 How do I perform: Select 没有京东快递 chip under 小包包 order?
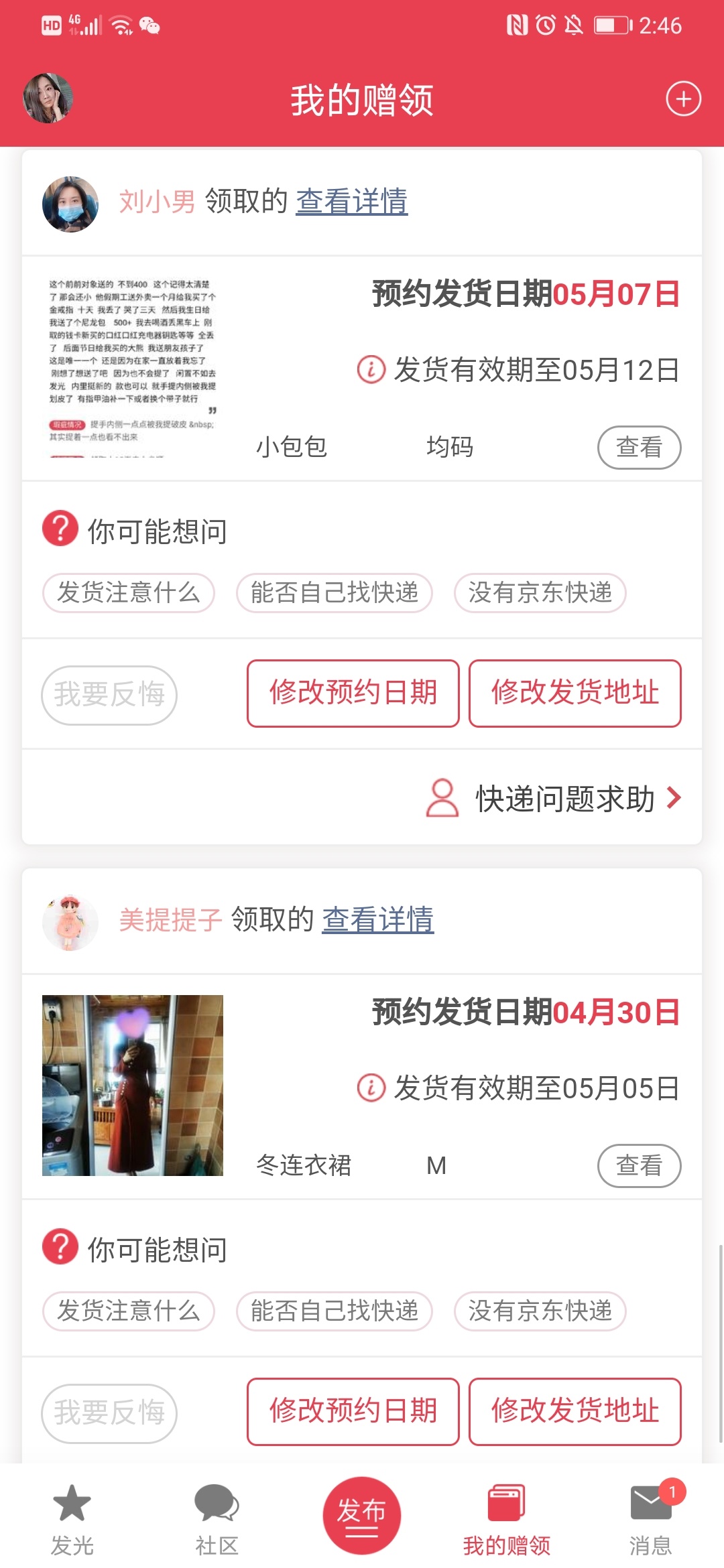coord(540,593)
